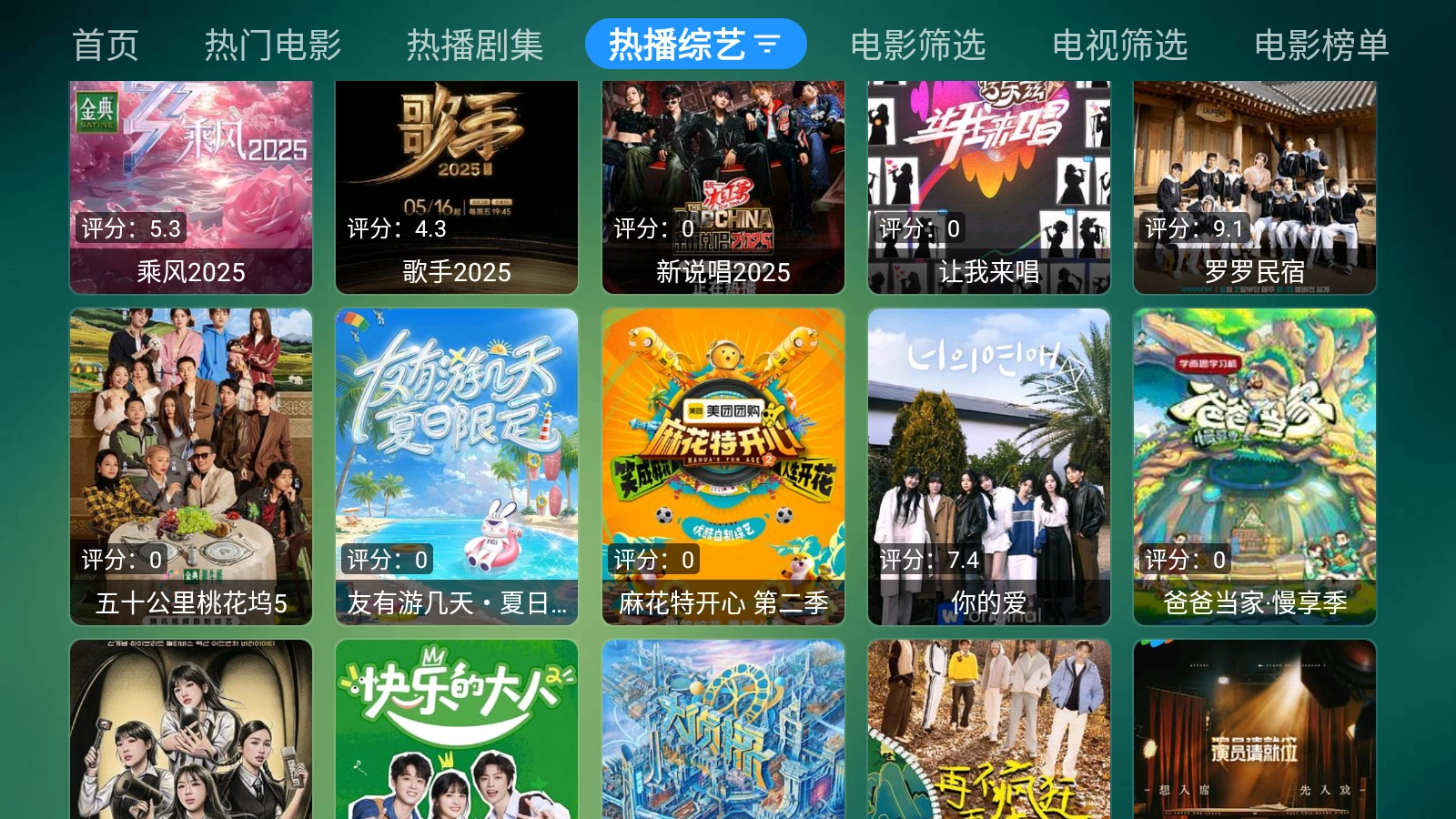Open the 歌手2025 card
Image resolution: width=1456 pixels, height=819 pixels.
(457, 187)
